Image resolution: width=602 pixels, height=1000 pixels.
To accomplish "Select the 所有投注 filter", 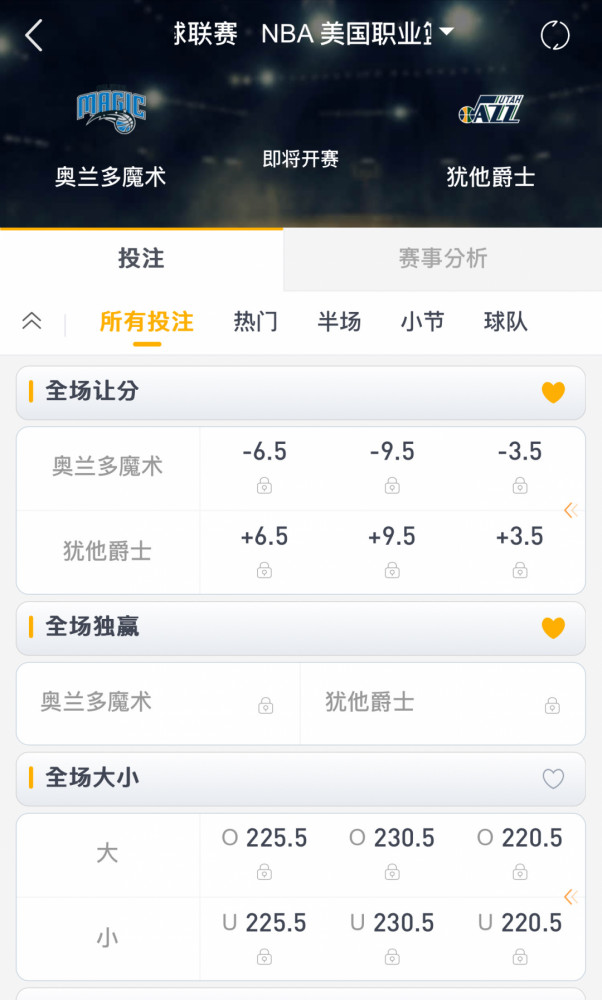I will pyautogui.click(x=147, y=321).
